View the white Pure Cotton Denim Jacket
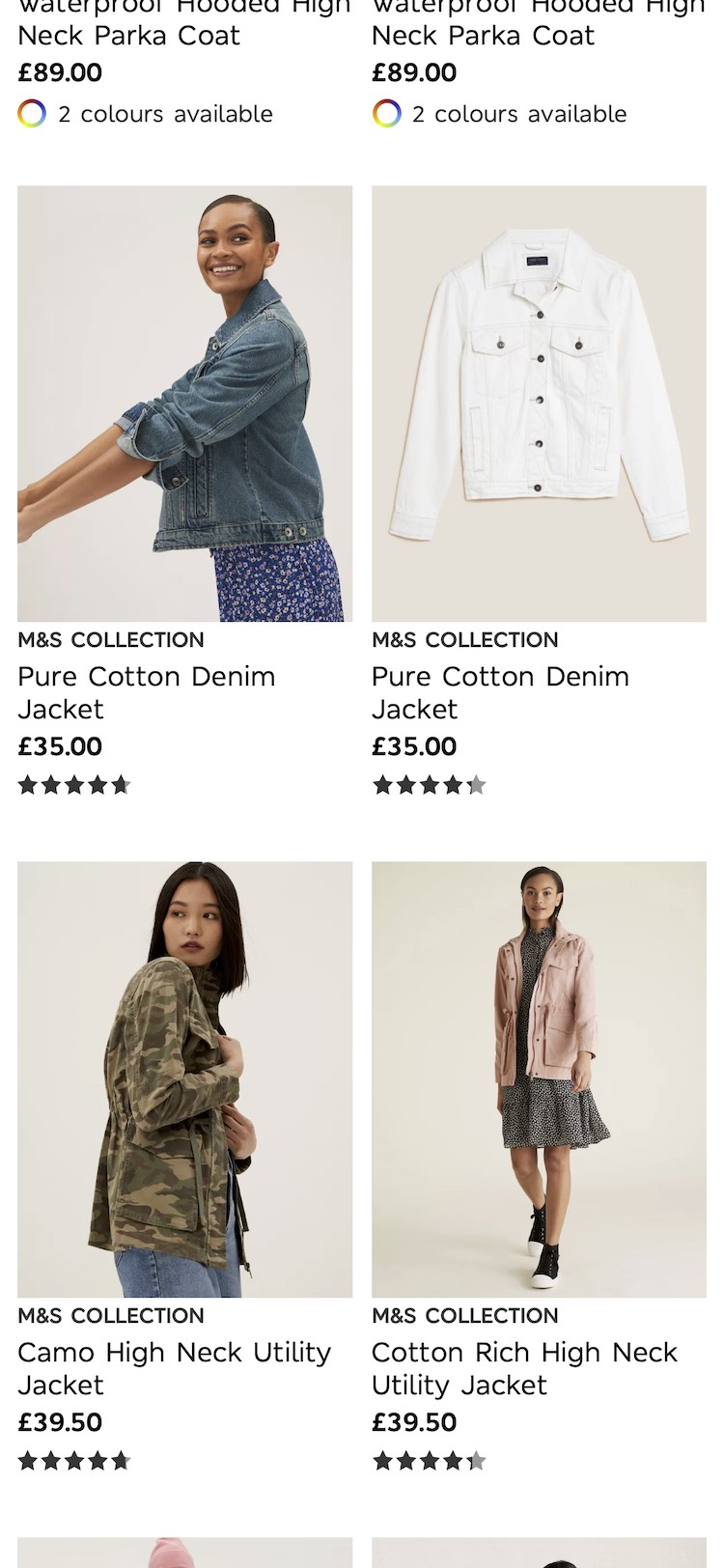This screenshot has height=1568, width=724. 539,404
